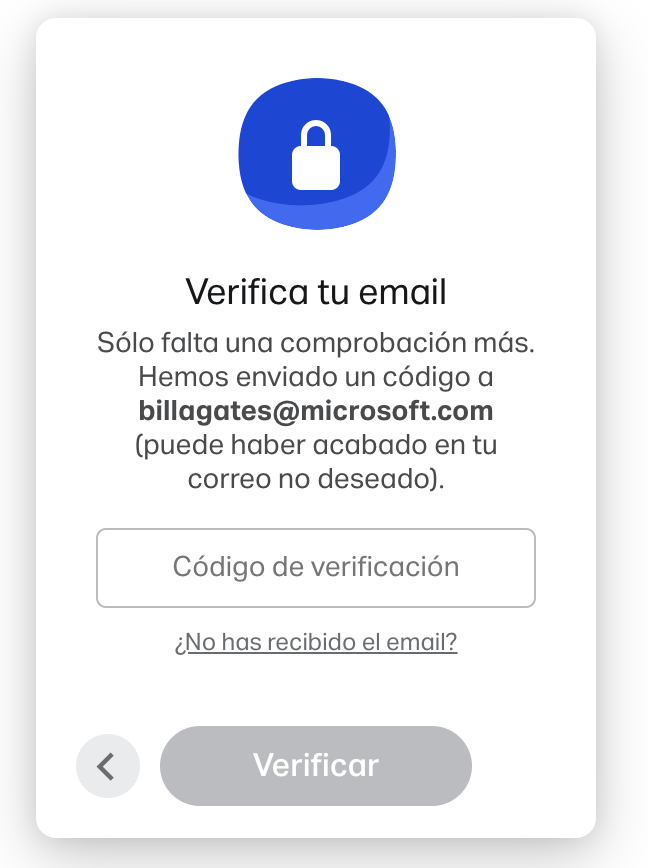The image size is (648, 868).
Task: Go back with the left chevron
Action: 107,767
